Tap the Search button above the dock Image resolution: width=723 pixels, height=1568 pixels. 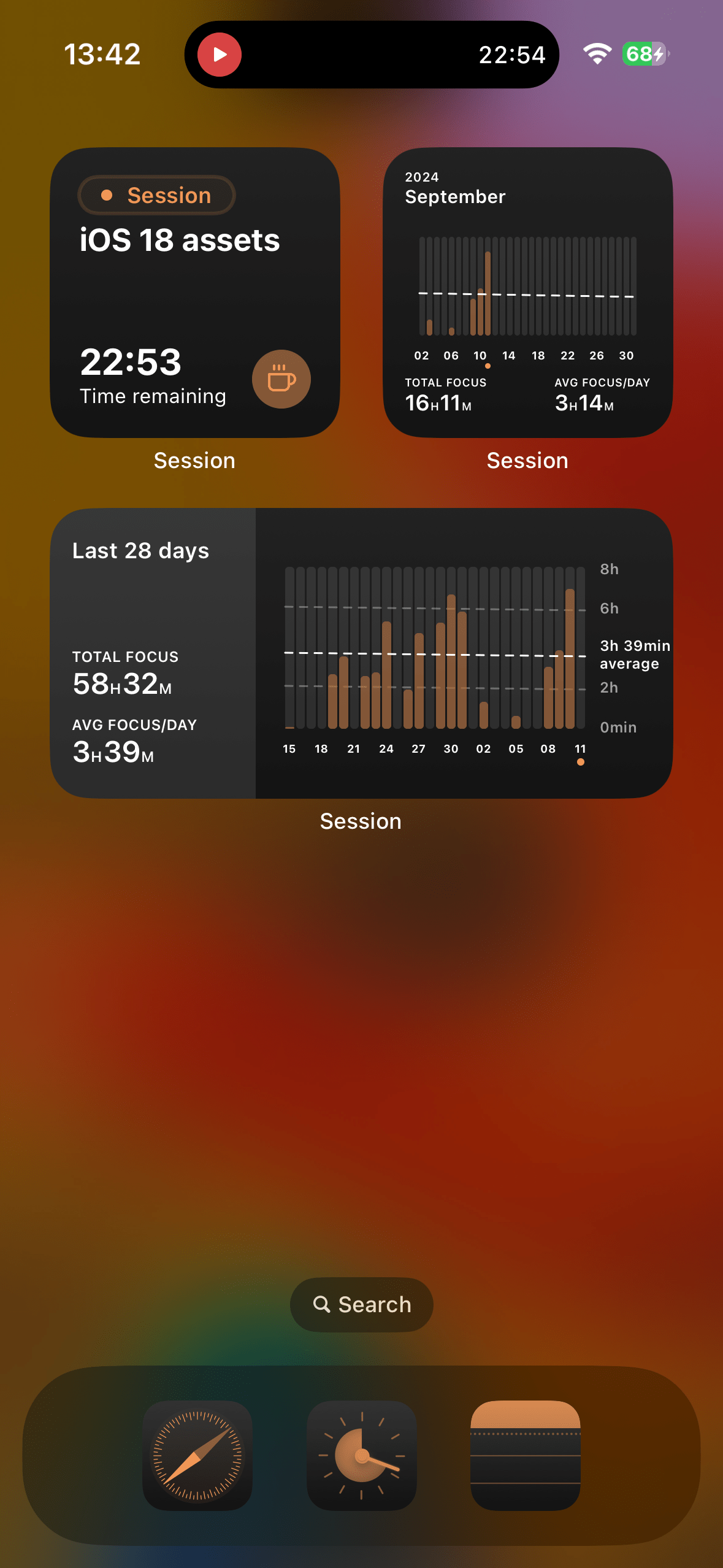coord(361,1305)
